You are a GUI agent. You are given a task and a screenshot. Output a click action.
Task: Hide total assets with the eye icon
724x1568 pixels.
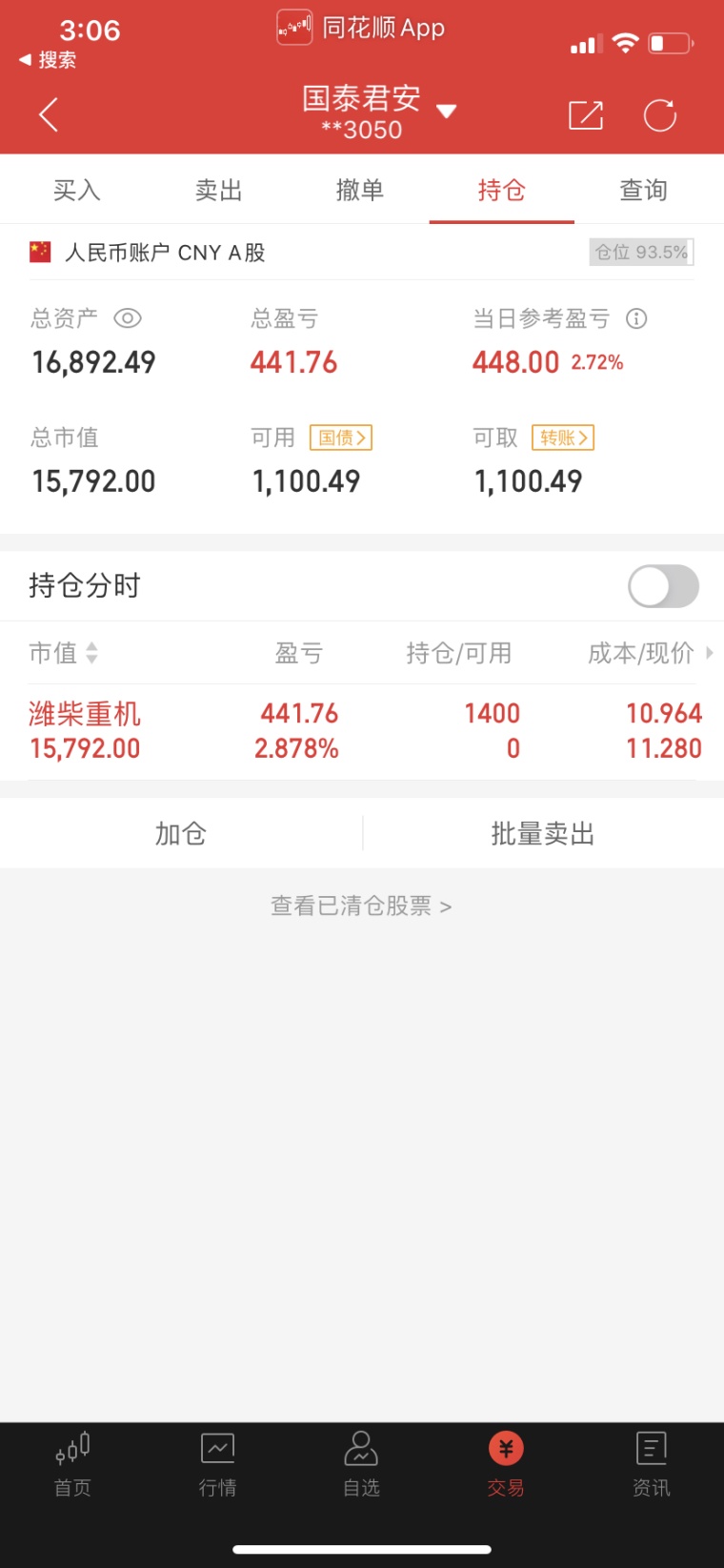point(128,318)
